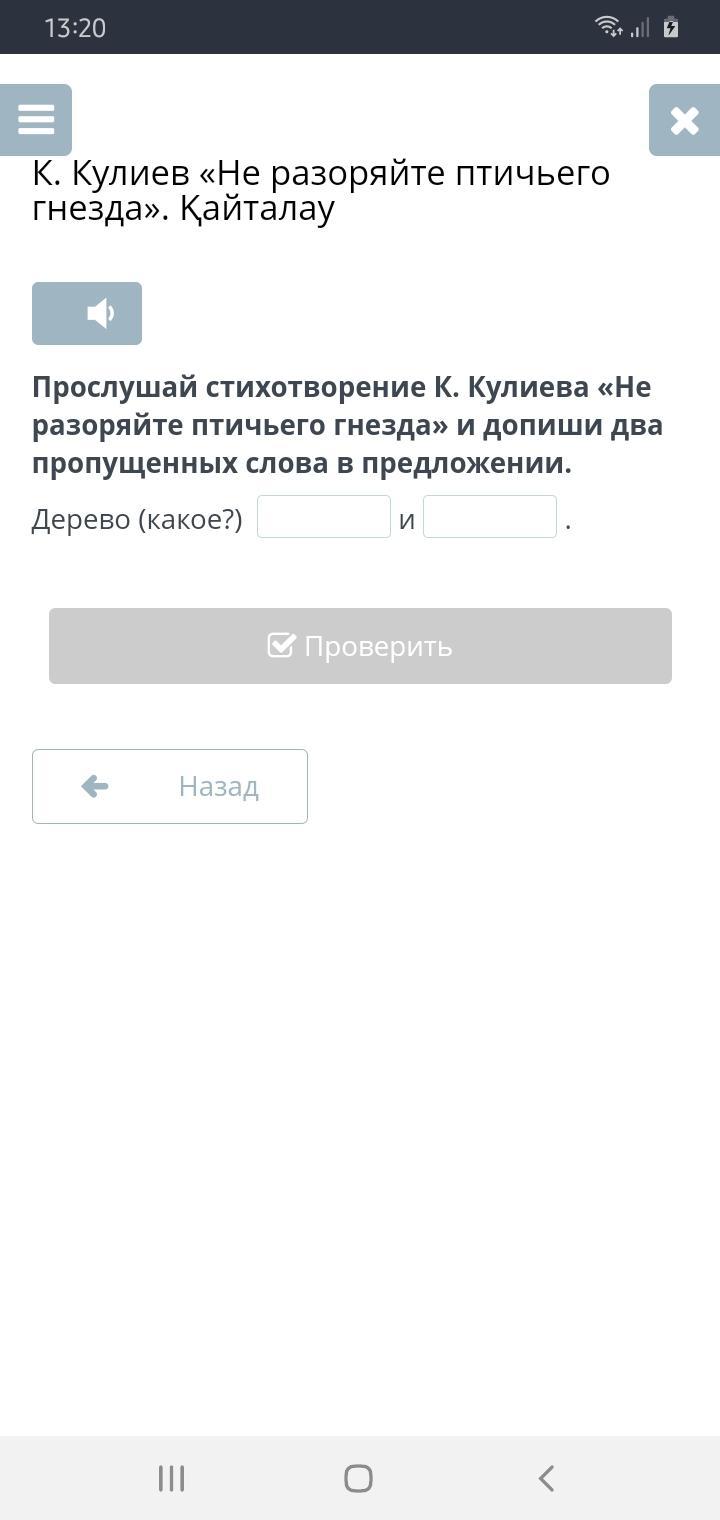
Task: Tap the system back button
Action: click(546, 1478)
